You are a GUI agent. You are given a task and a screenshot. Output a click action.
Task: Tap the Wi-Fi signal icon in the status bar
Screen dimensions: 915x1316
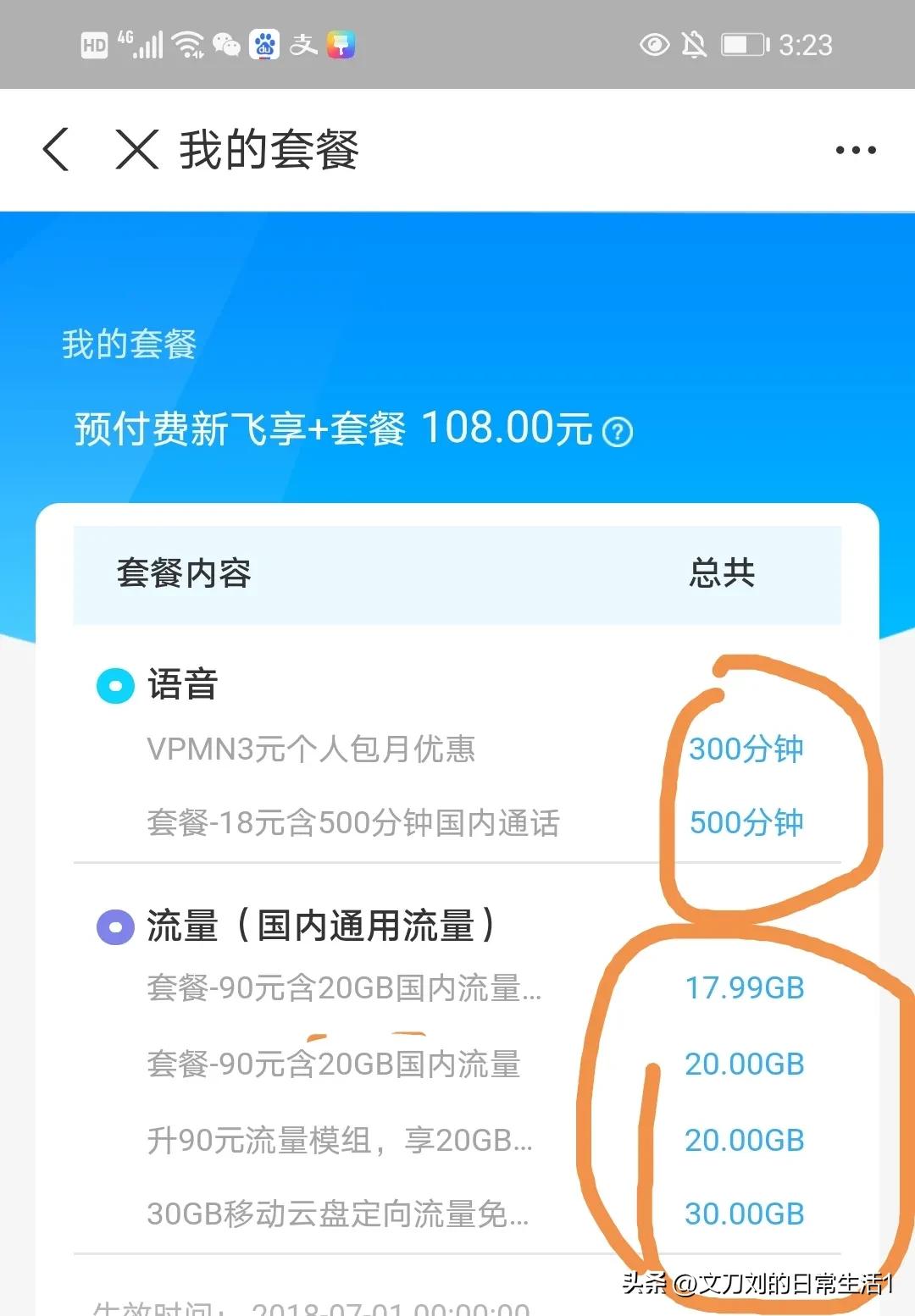click(188, 42)
